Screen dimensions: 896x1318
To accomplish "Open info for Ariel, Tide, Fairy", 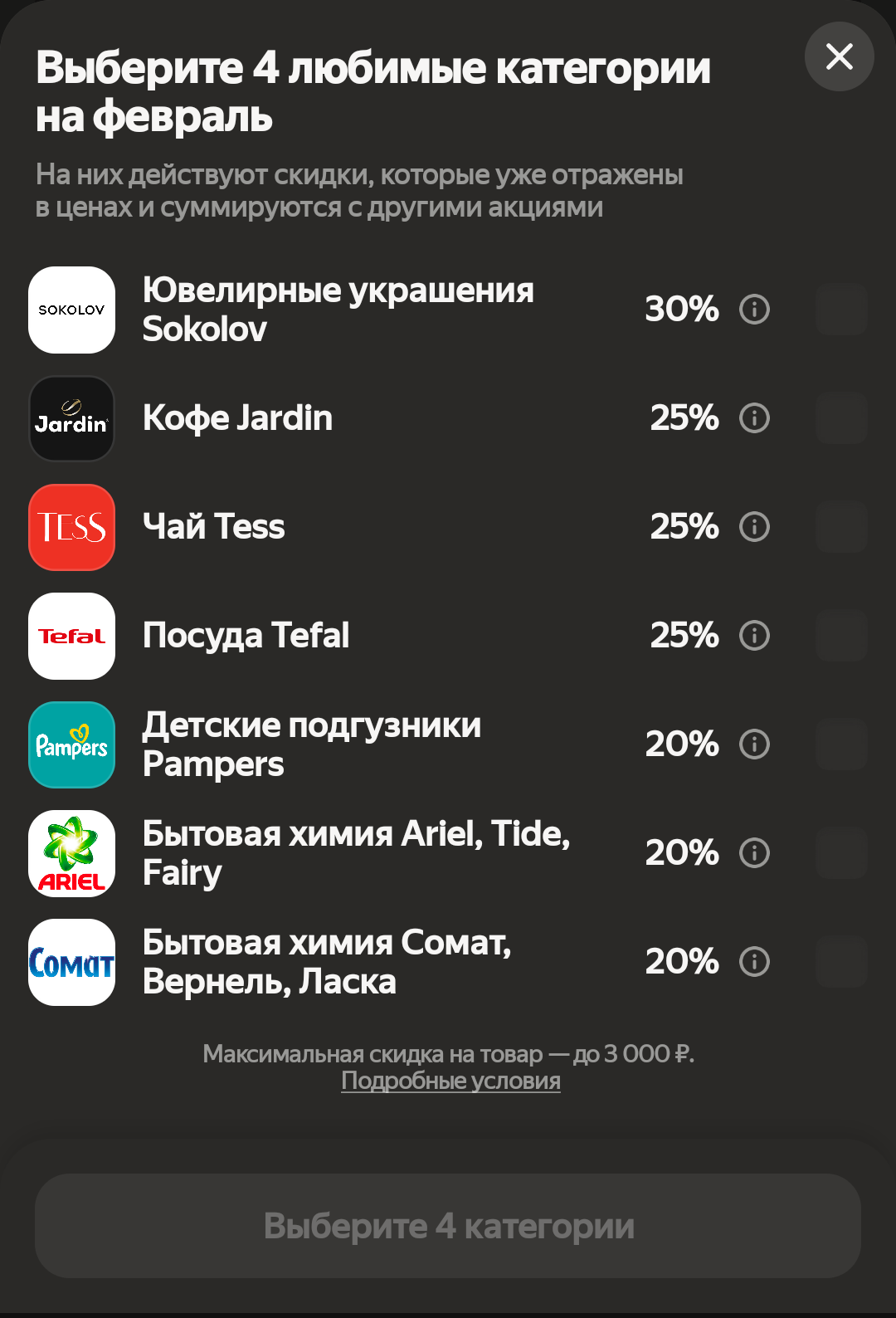I will 754,853.
